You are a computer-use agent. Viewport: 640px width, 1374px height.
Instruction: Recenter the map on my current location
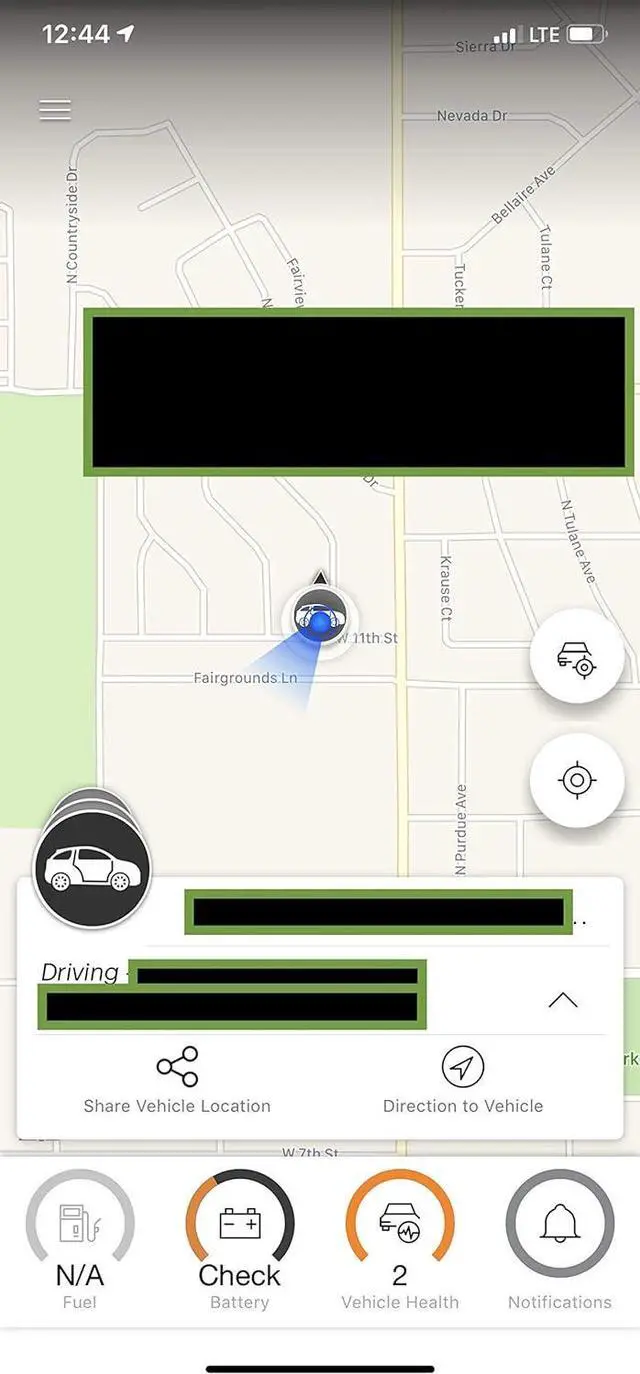tap(577, 780)
